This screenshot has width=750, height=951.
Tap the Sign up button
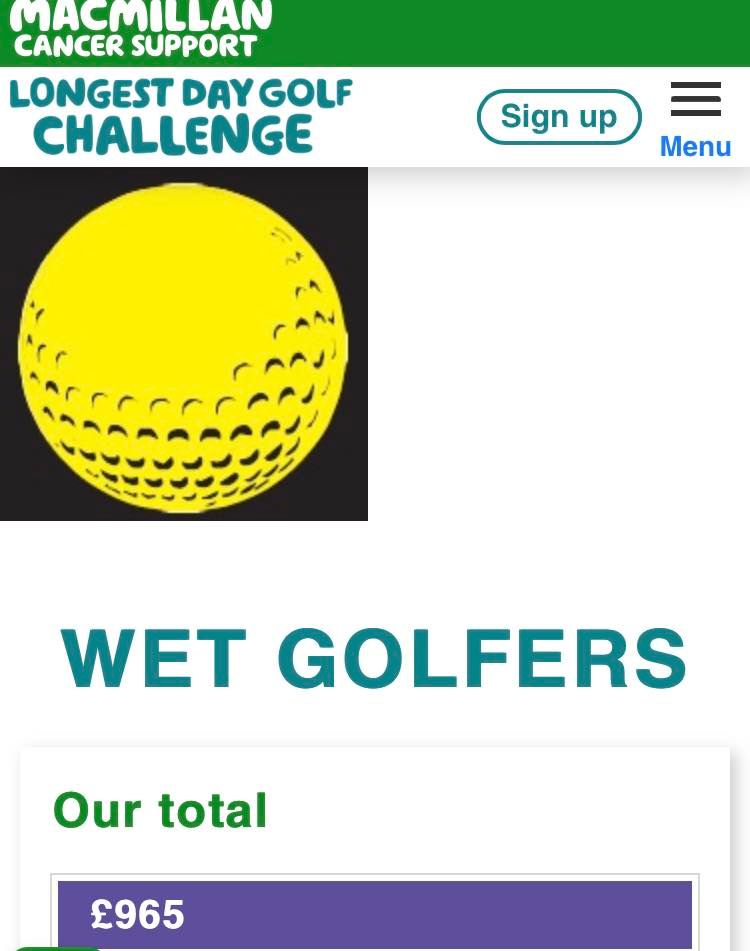[x=559, y=117]
